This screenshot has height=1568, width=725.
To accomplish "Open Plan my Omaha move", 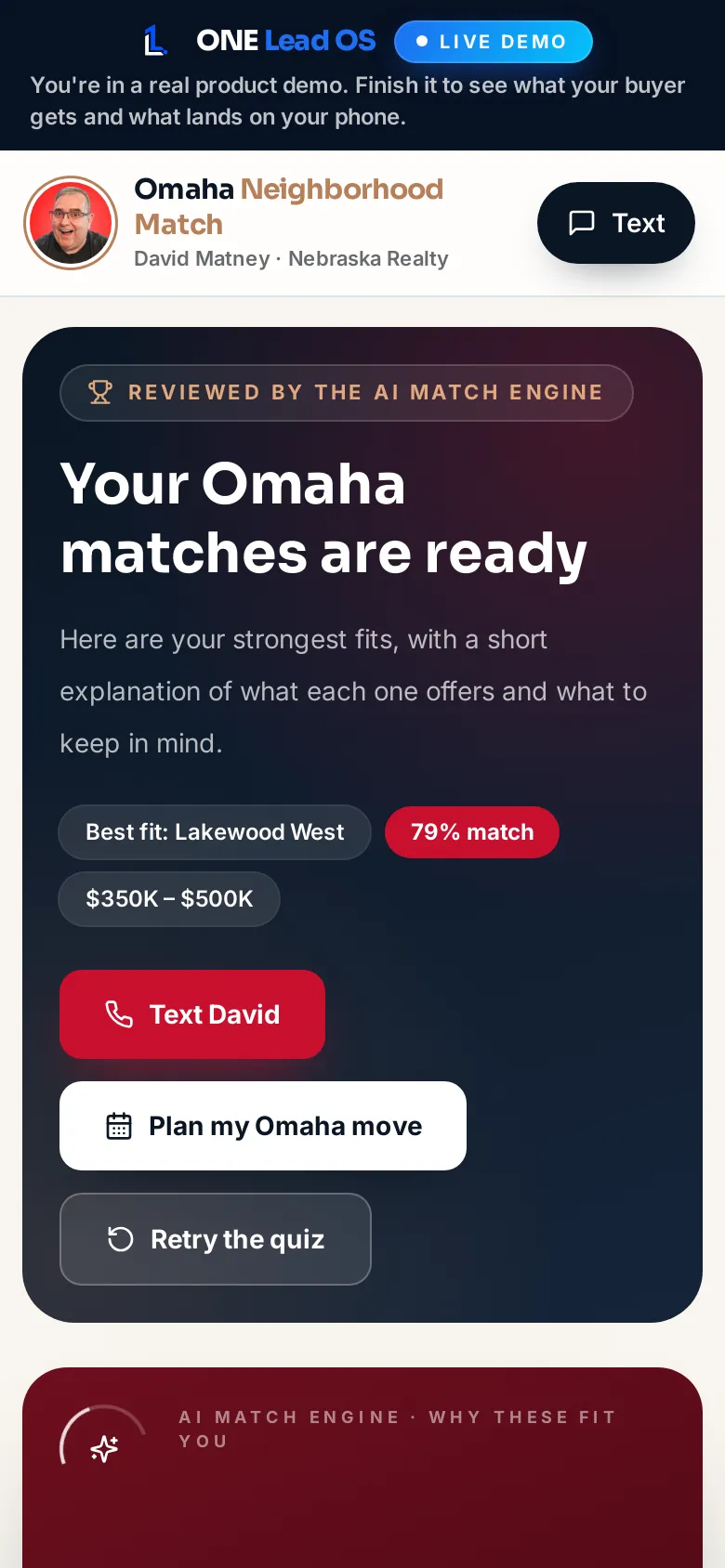I will pos(263,1126).
